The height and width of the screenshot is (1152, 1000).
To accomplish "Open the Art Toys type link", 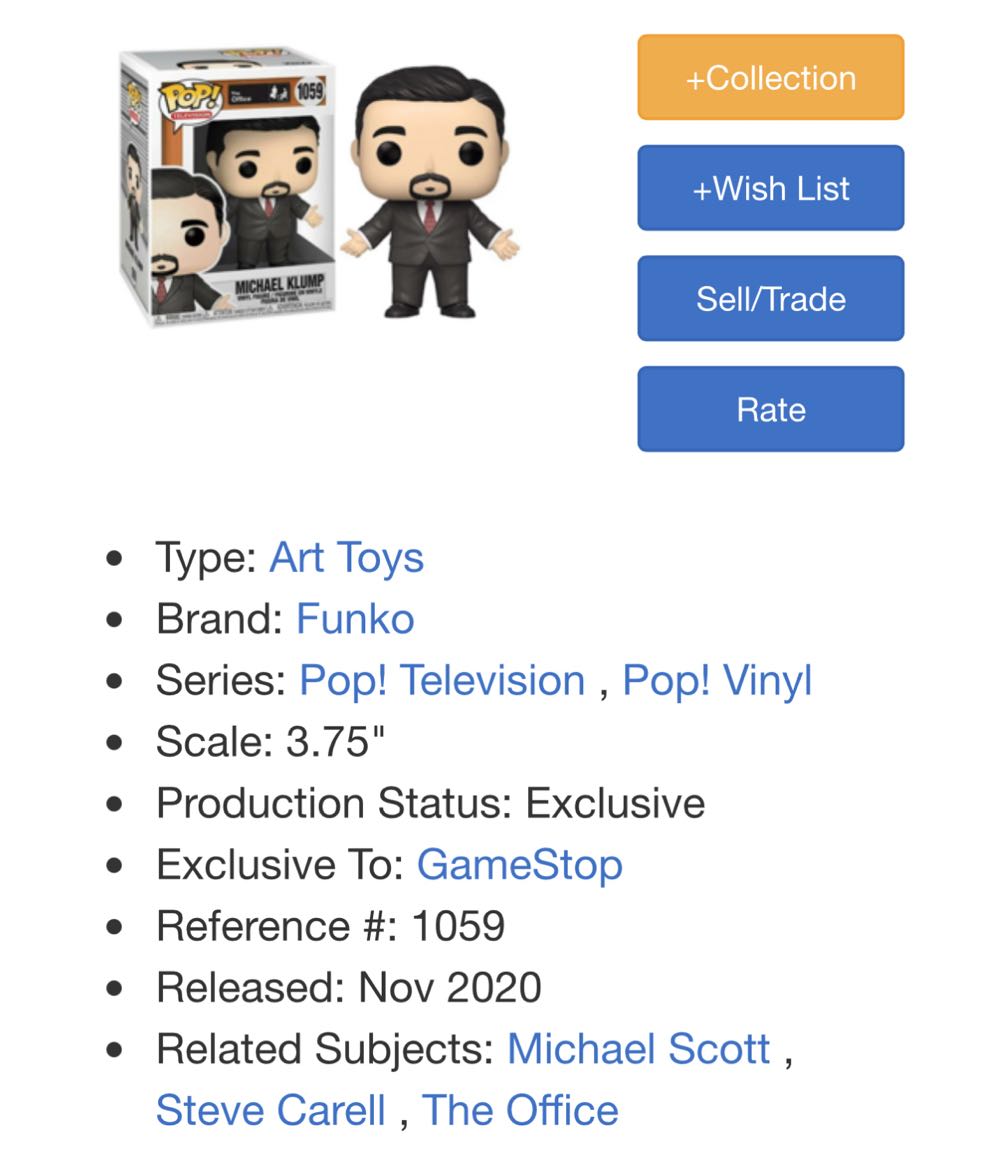I will pyautogui.click(x=346, y=558).
